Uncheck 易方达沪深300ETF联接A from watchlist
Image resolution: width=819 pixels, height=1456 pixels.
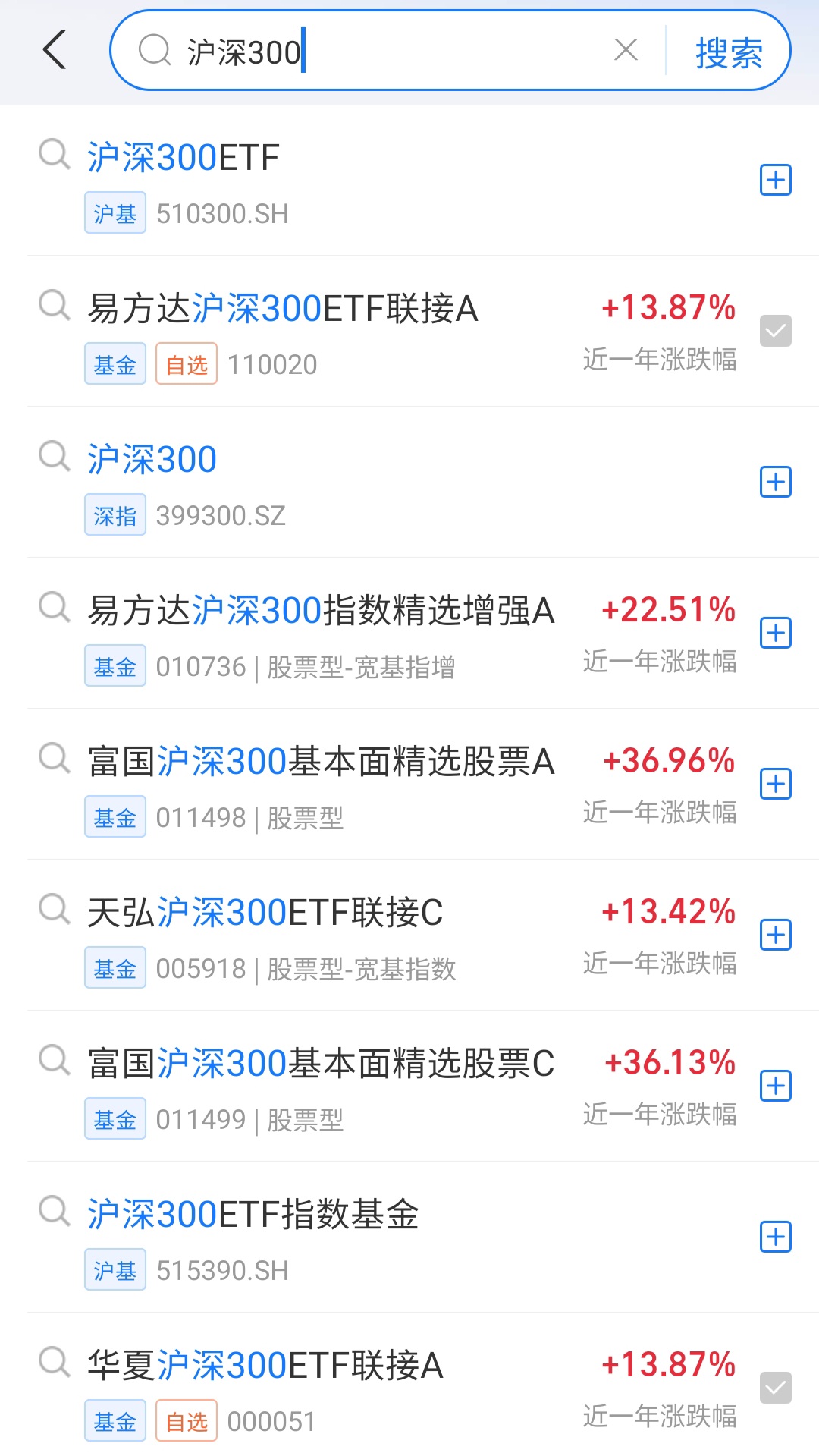pyautogui.click(x=775, y=331)
